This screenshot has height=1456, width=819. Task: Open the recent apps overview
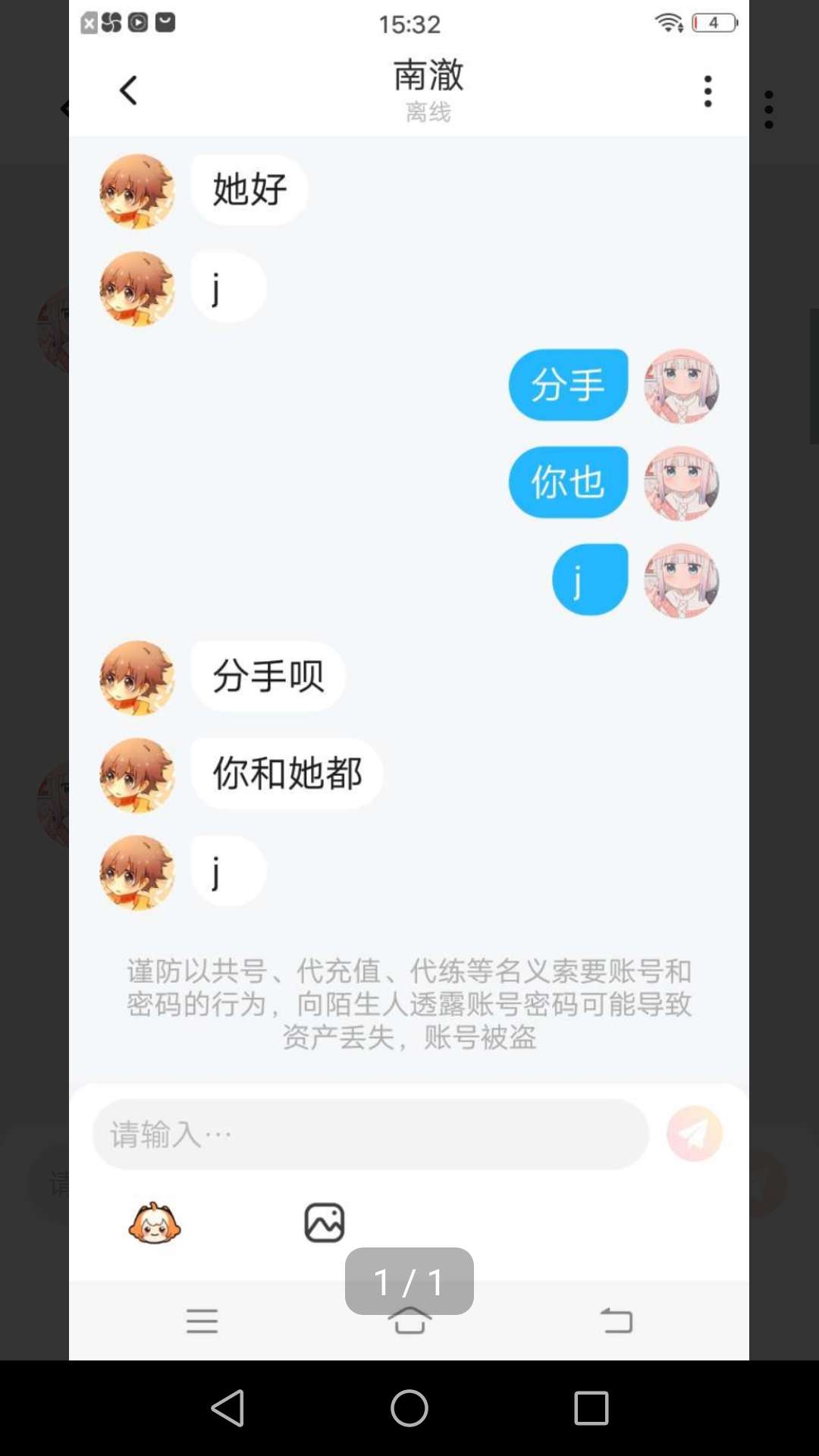pos(591,1408)
